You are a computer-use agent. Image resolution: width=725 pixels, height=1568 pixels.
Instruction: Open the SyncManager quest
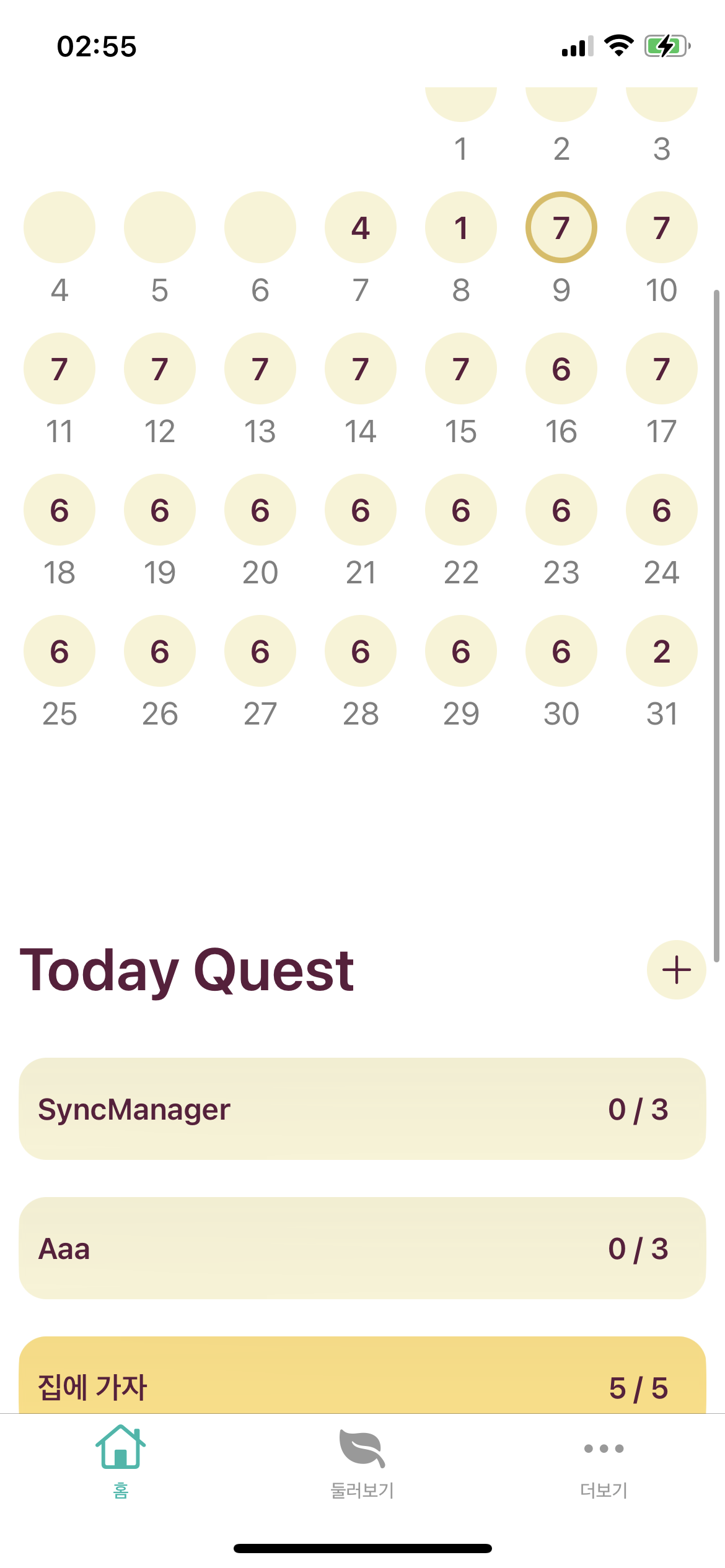coord(362,1108)
